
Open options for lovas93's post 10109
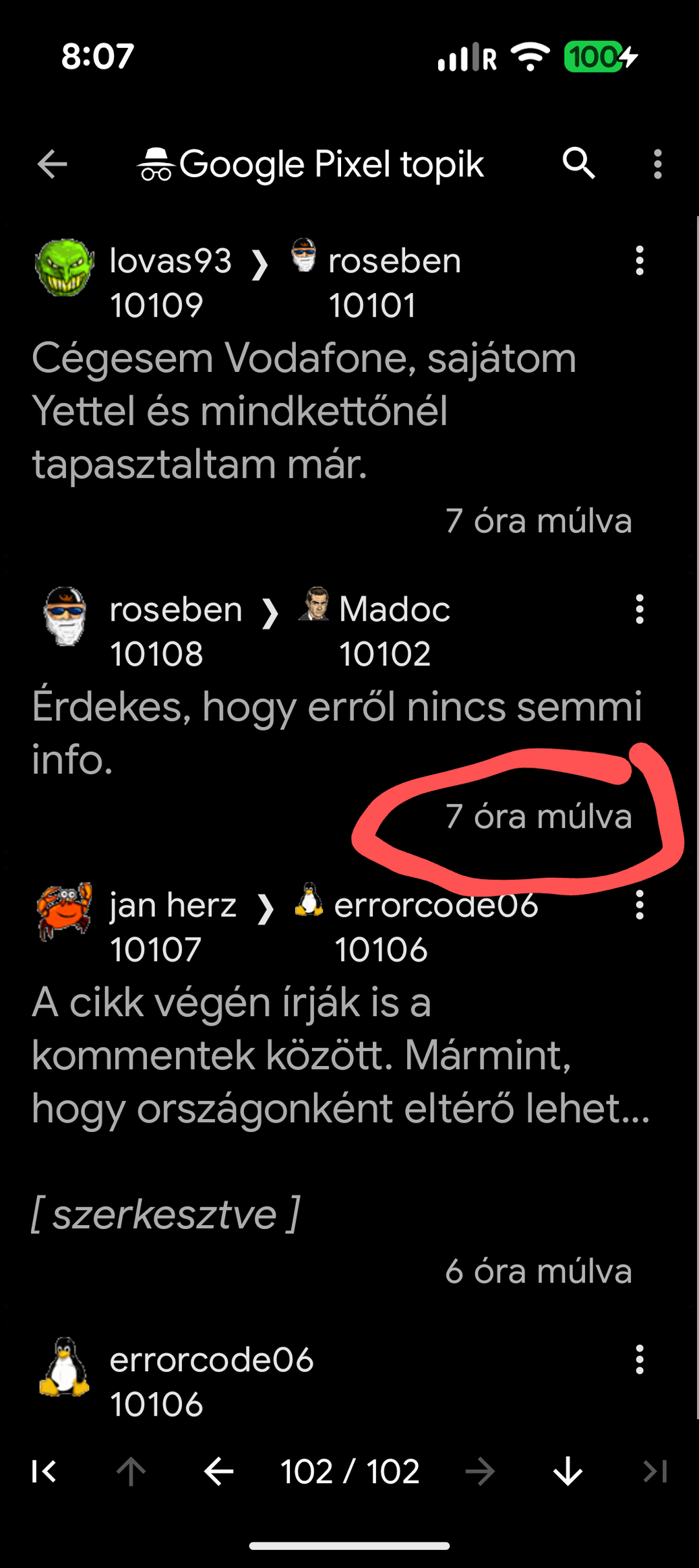coord(639,261)
